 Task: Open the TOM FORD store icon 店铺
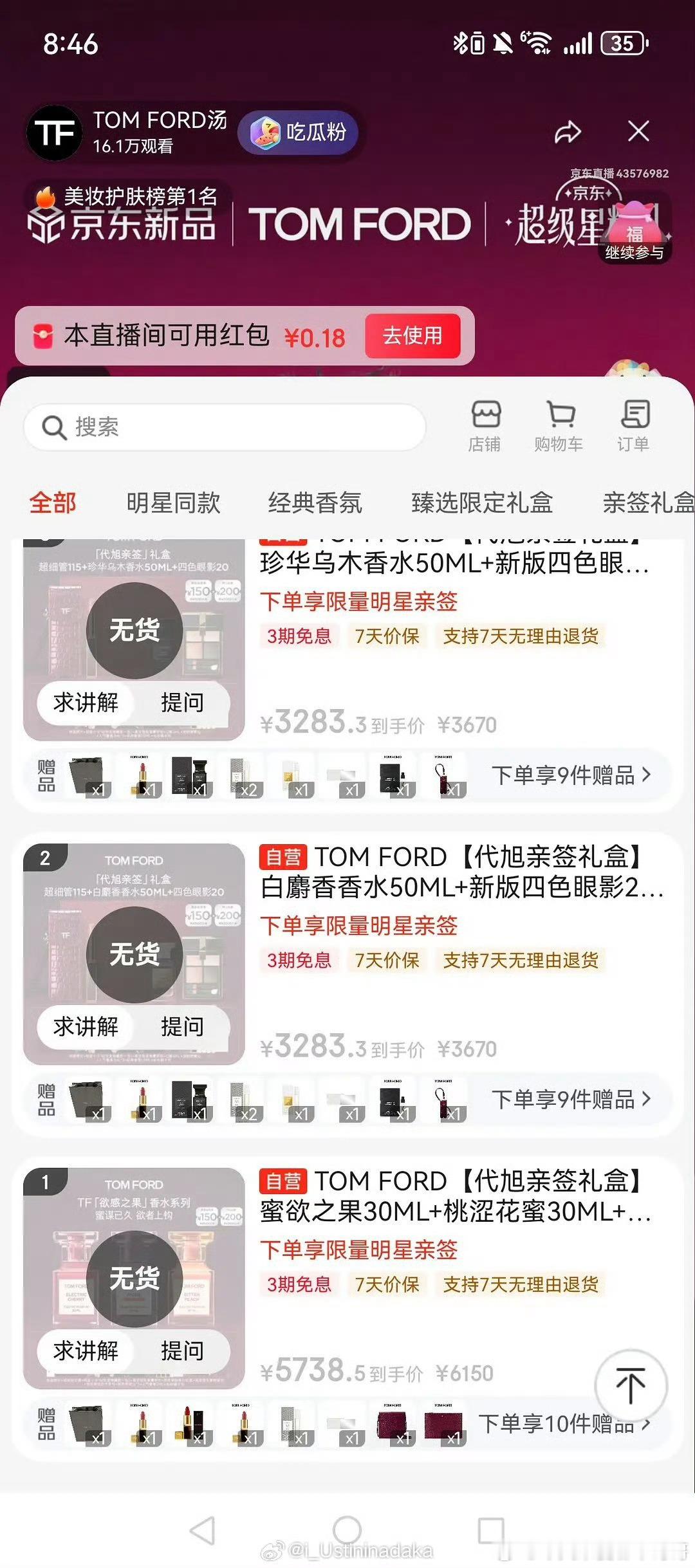(x=486, y=425)
